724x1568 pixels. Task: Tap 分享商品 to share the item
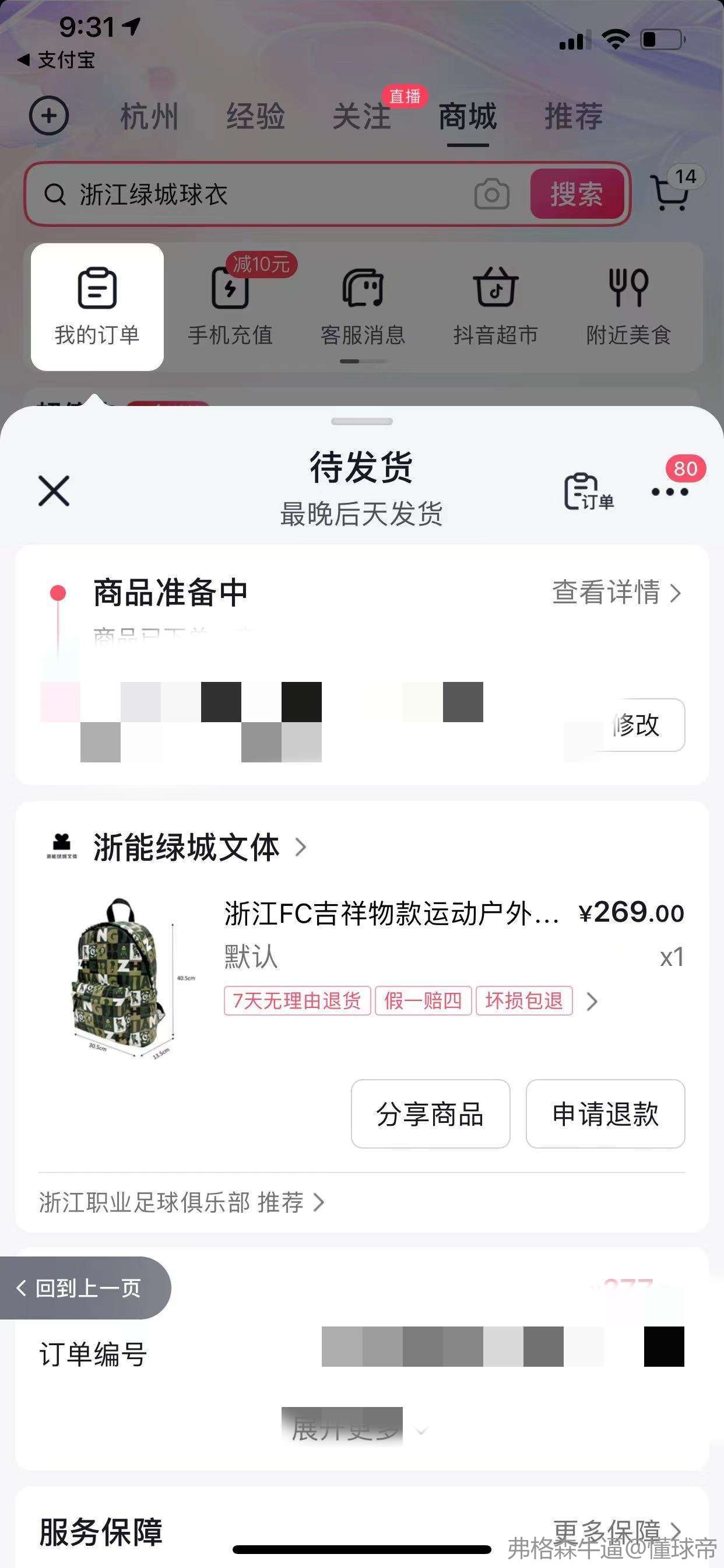click(430, 1114)
